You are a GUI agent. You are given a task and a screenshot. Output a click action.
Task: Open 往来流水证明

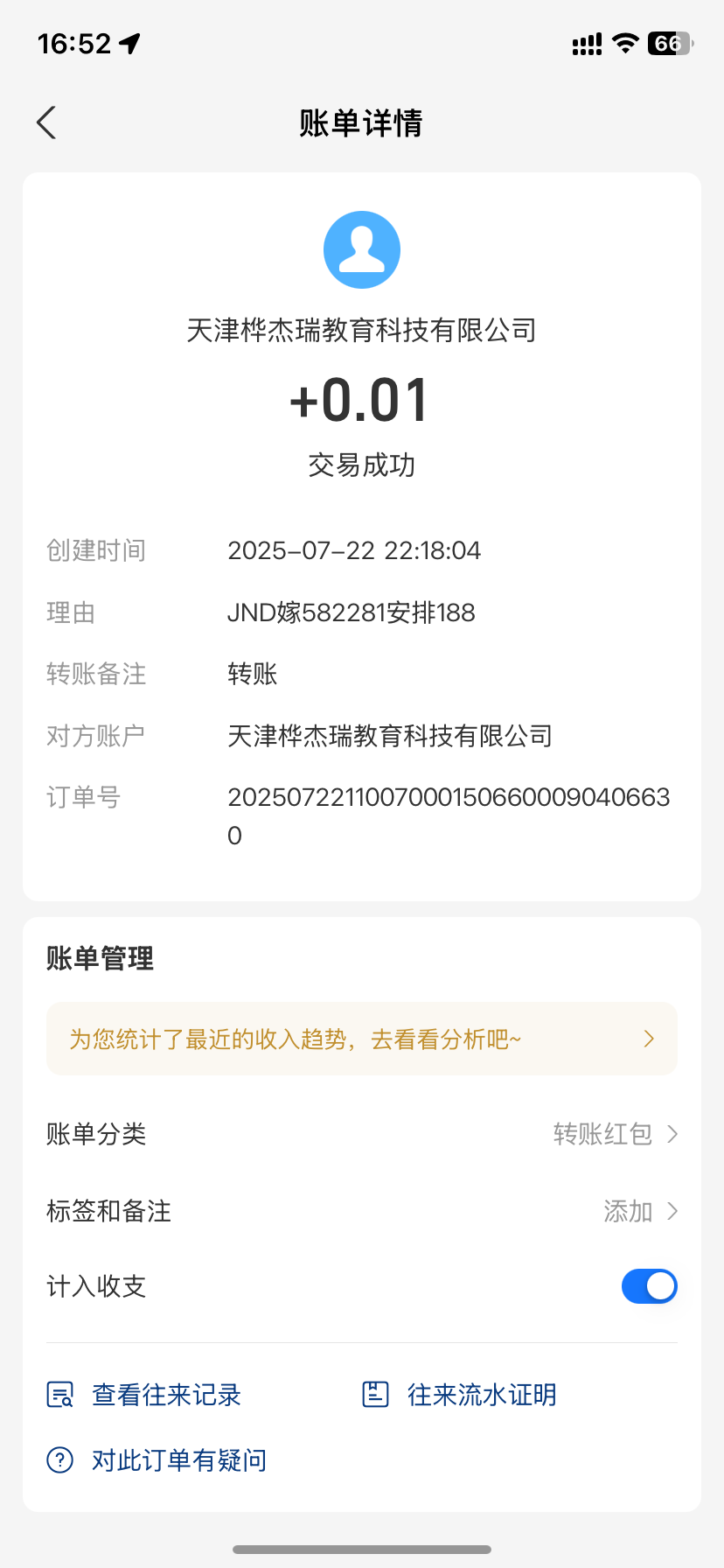[460, 1395]
